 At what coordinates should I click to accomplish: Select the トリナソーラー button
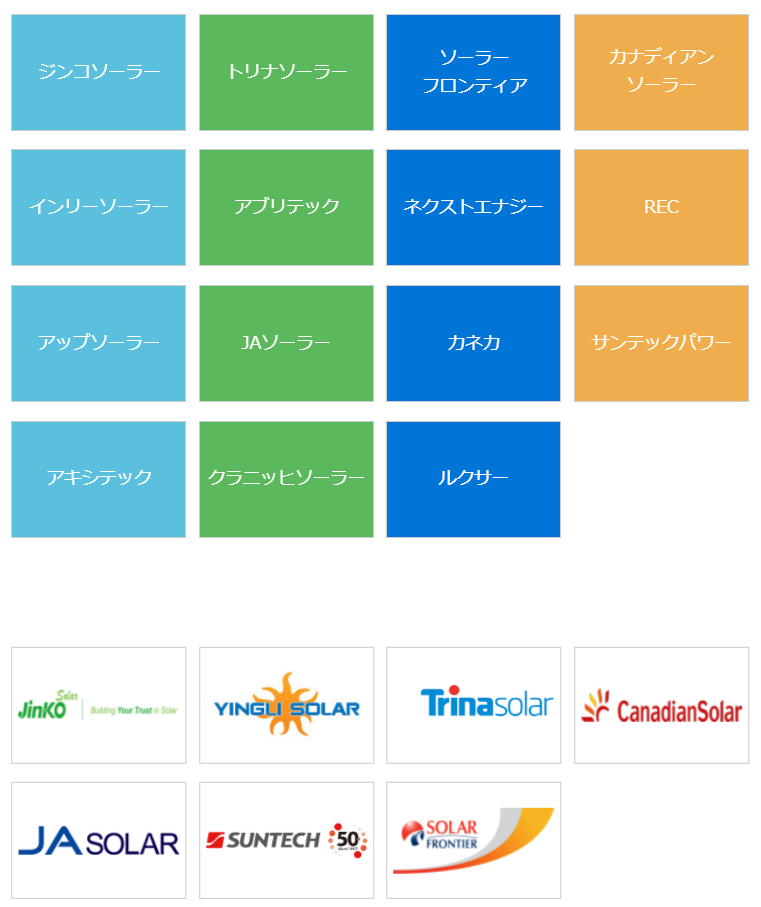tap(286, 72)
